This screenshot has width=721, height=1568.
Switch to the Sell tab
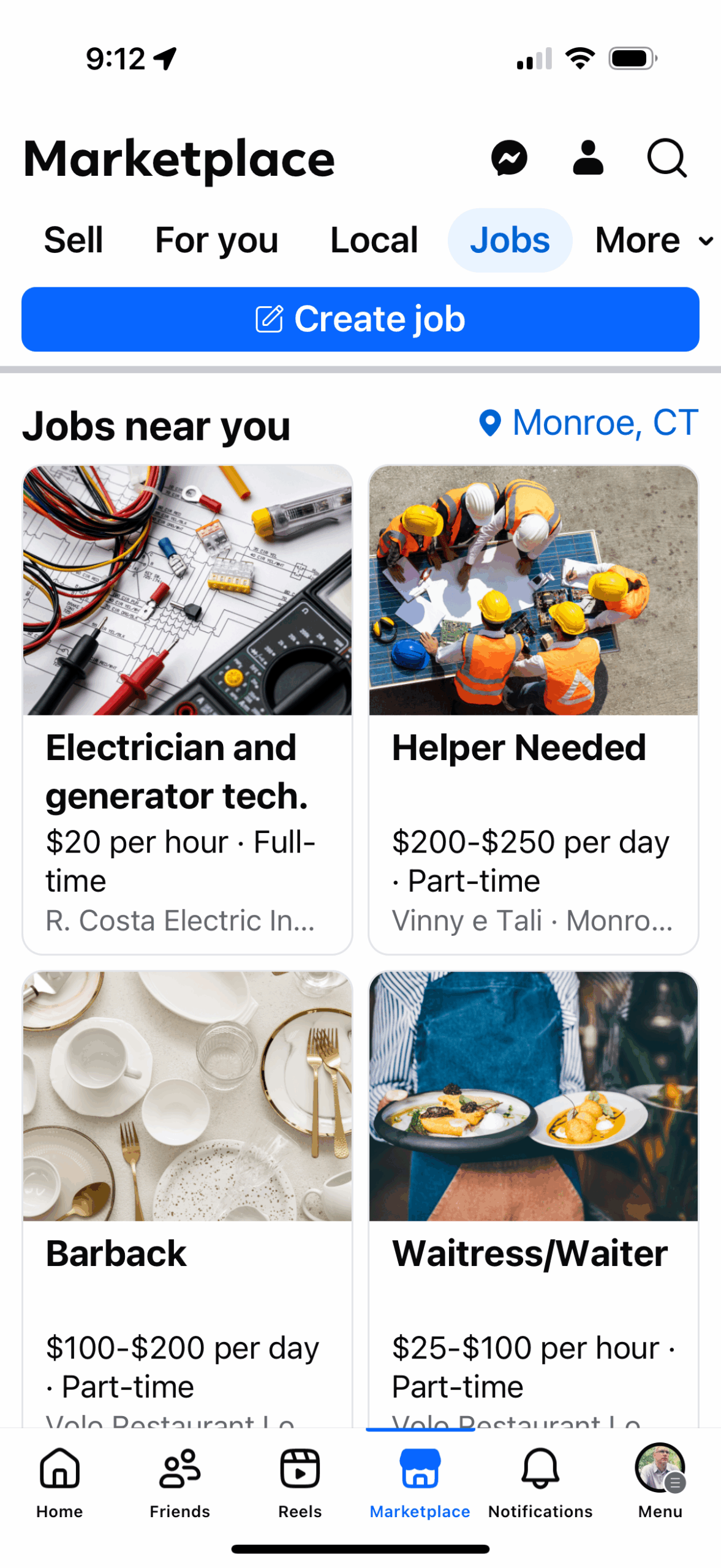[74, 239]
